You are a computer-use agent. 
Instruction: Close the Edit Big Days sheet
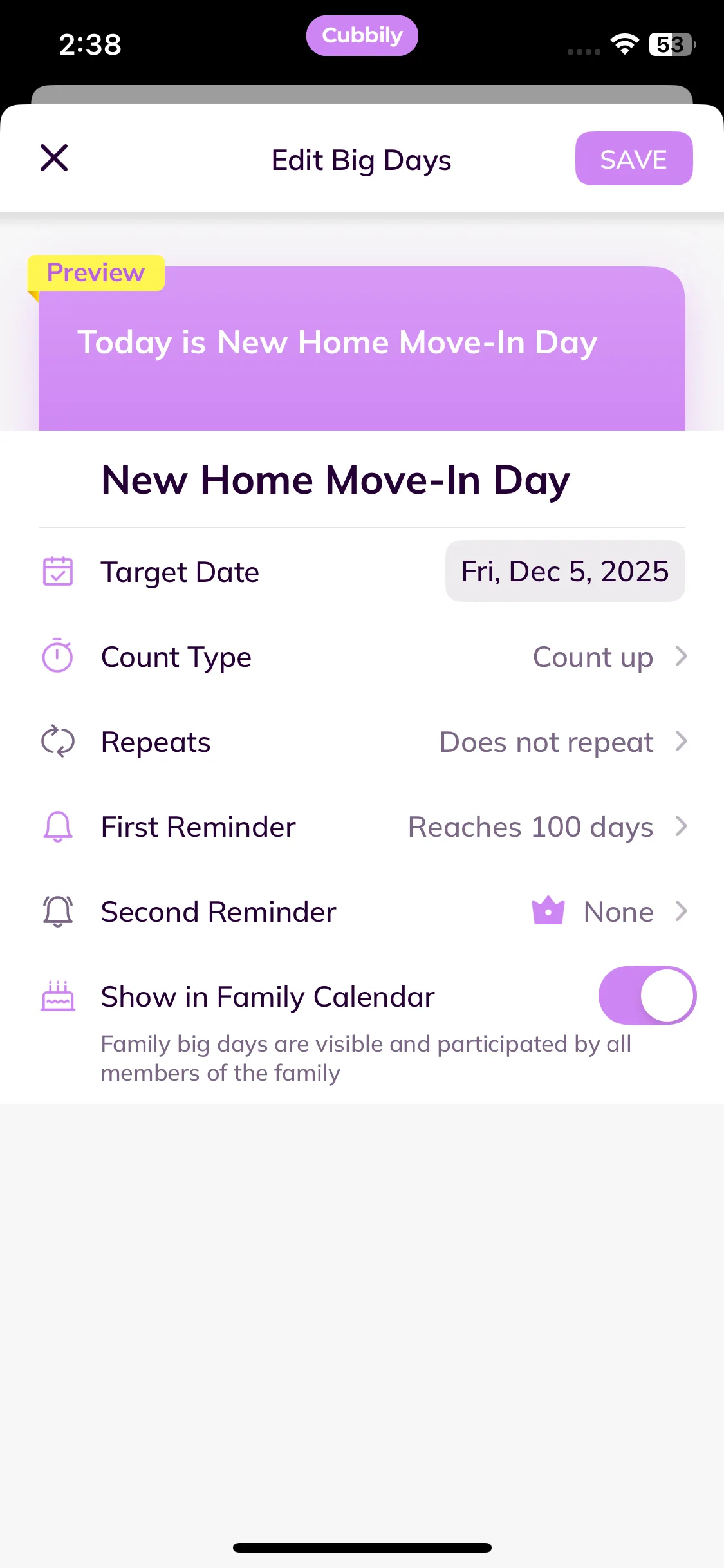pyautogui.click(x=54, y=158)
